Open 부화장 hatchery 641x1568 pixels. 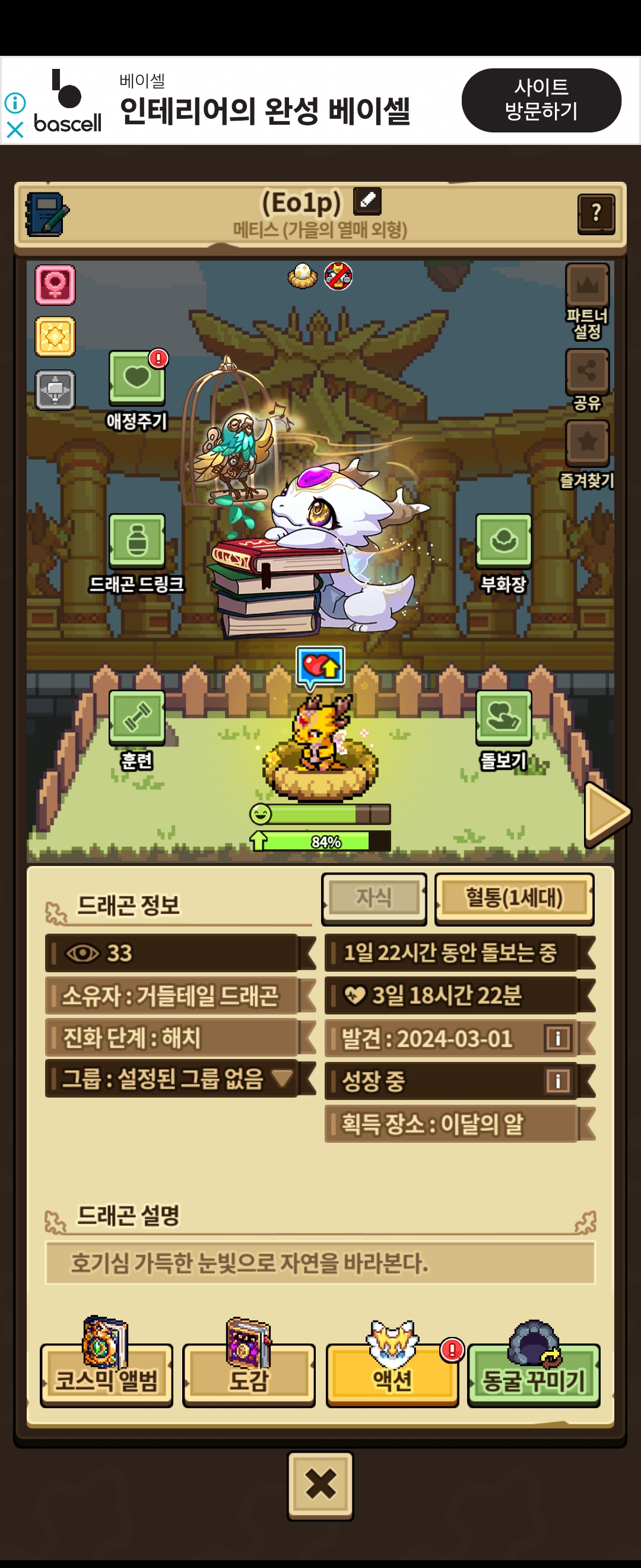(x=503, y=541)
